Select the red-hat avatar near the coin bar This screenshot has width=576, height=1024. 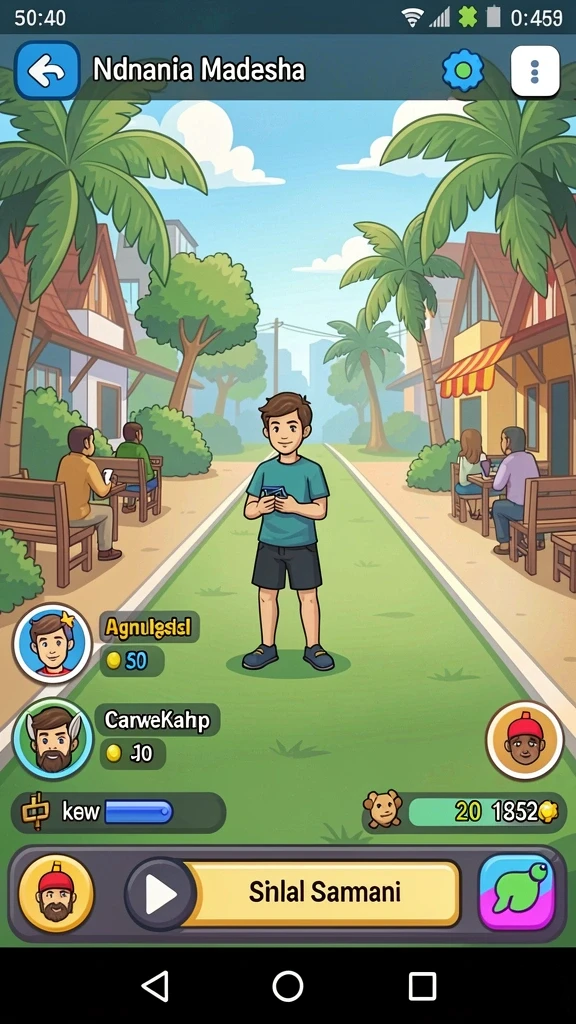[524, 740]
